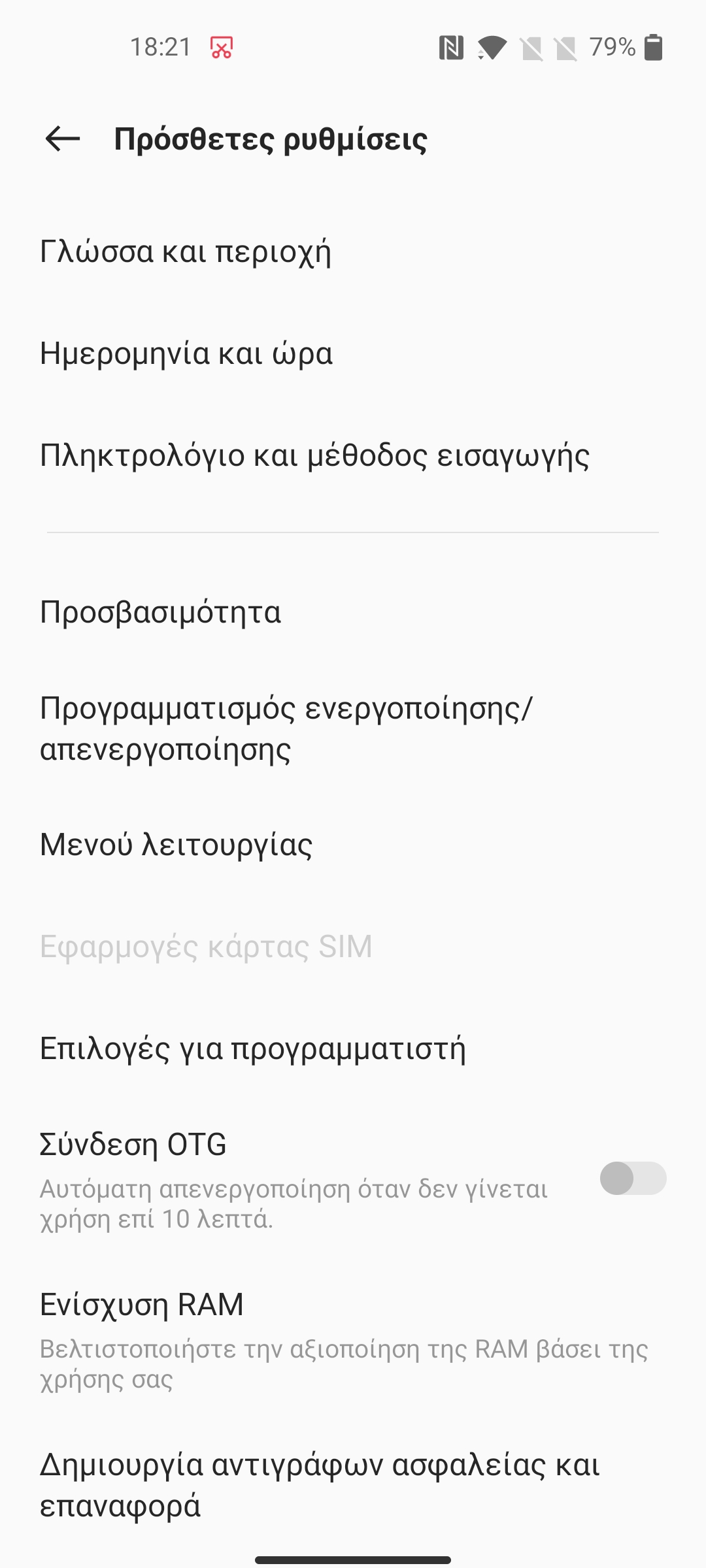Image resolution: width=706 pixels, height=1568 pixels.
Task: Open Γλώσσα και περιοχή settings
Action: [353, 252]
